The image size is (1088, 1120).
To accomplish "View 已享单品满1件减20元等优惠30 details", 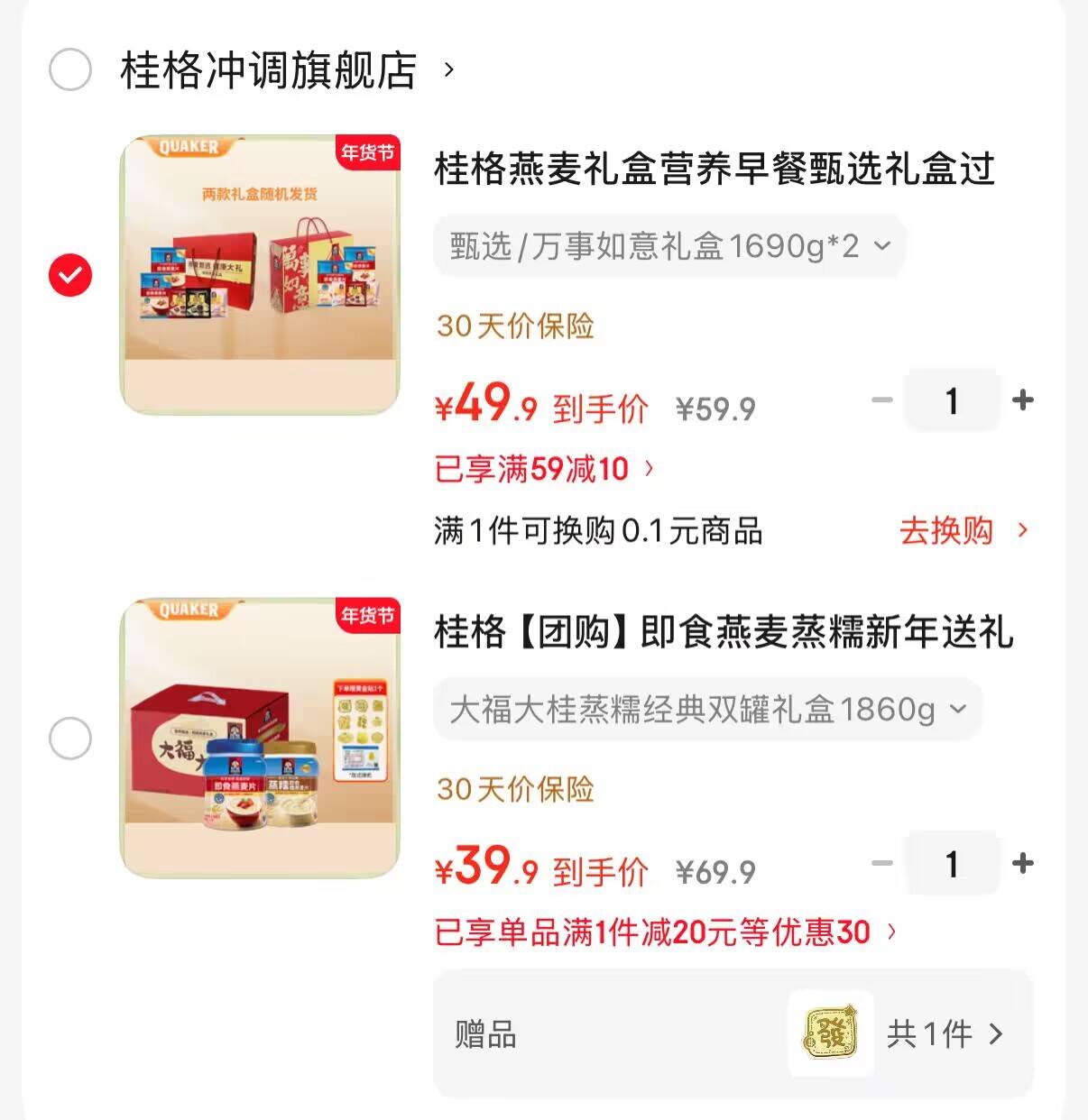I will [665, 932].
